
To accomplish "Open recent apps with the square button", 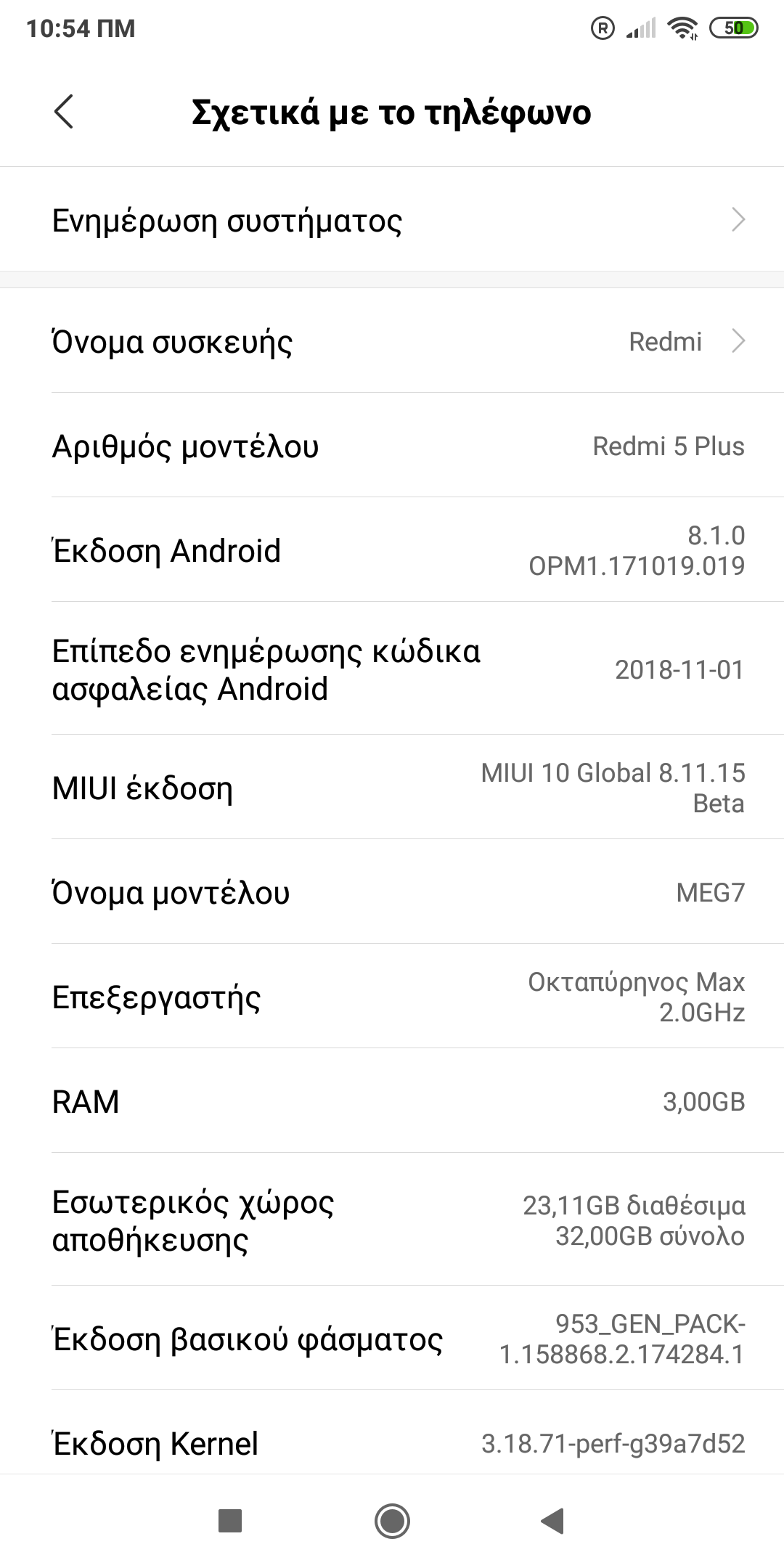I will 230,1520.
